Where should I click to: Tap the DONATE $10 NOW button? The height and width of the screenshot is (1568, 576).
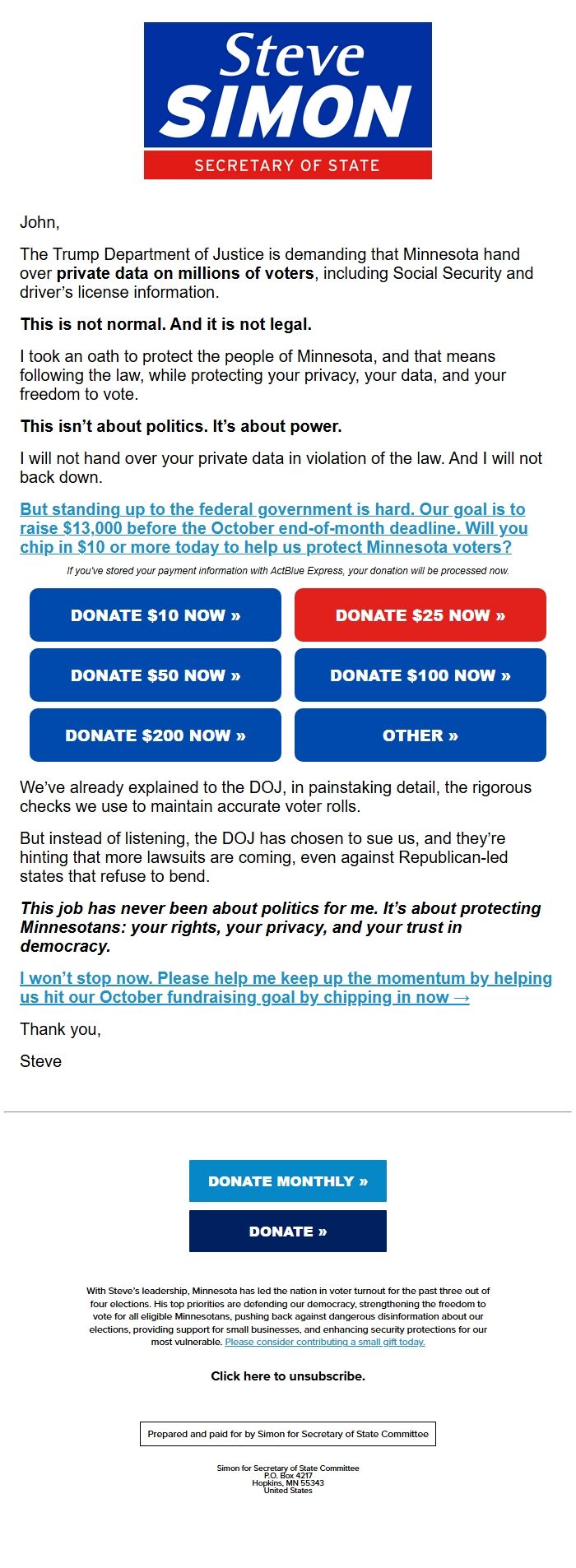[156, 615]
